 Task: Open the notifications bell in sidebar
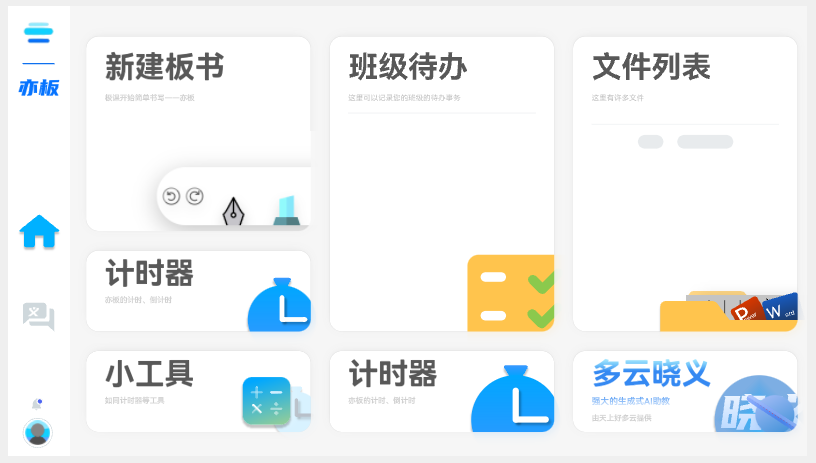(x=37, y=404)
